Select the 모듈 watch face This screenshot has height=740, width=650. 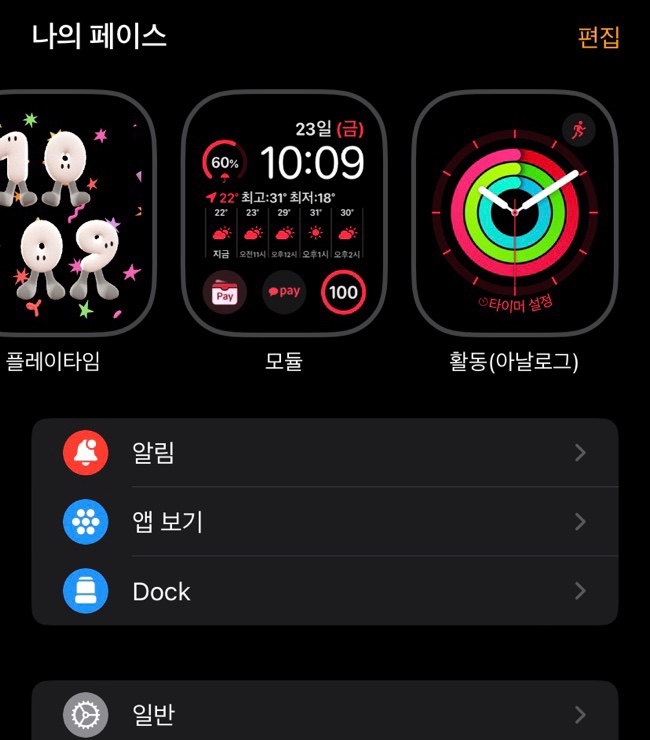click(285, 212)
